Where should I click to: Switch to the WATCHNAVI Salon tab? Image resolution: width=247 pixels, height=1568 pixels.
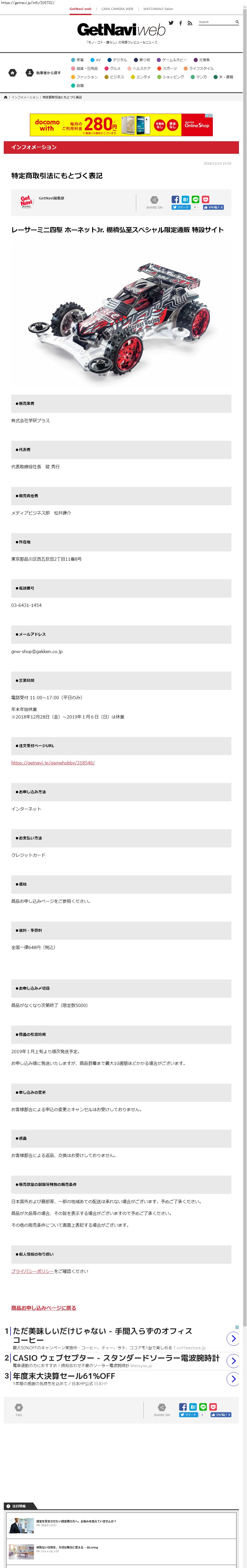click(x=158, y=9)
